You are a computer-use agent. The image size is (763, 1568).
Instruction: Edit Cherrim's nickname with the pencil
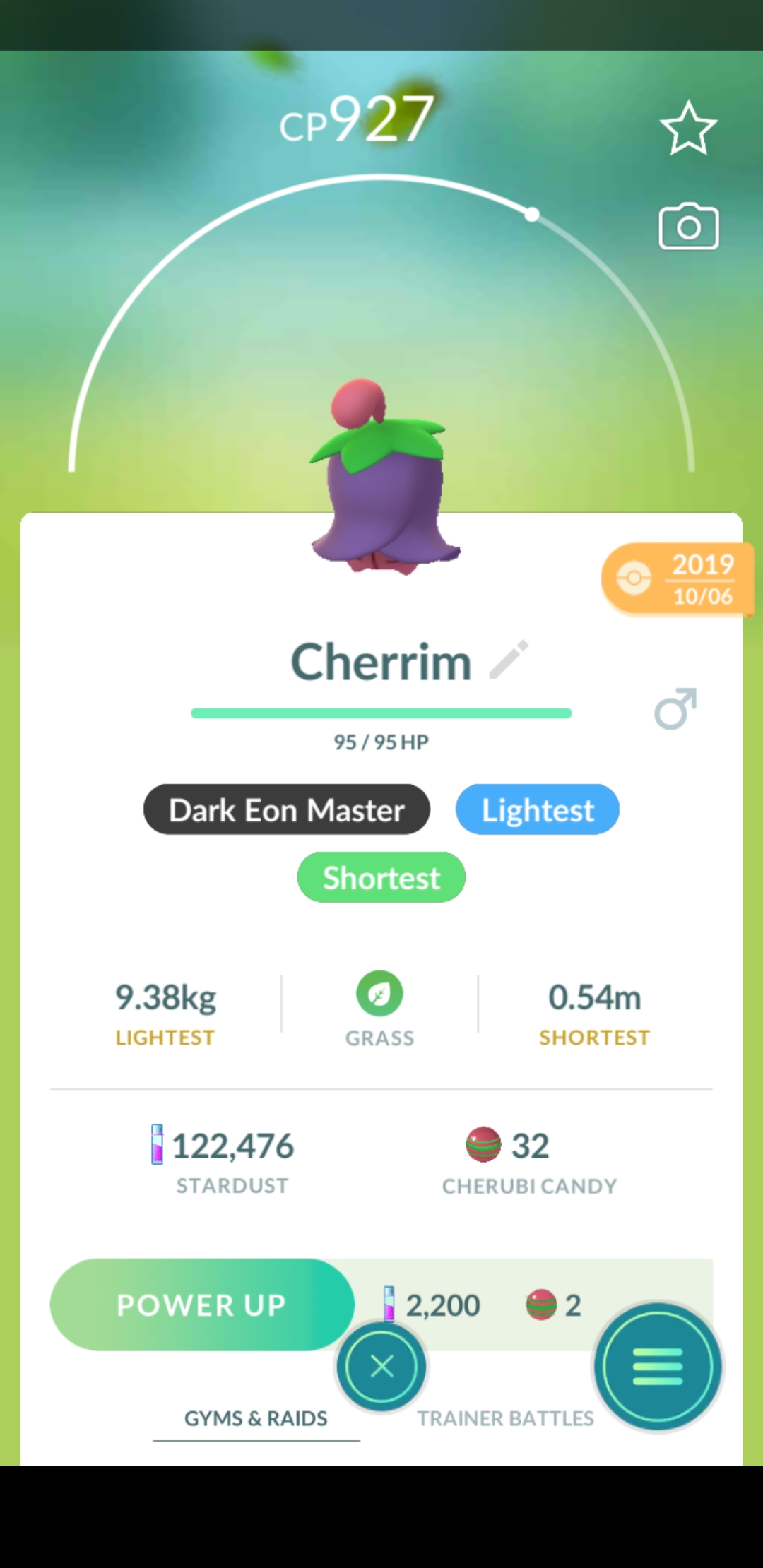[509, 660]
